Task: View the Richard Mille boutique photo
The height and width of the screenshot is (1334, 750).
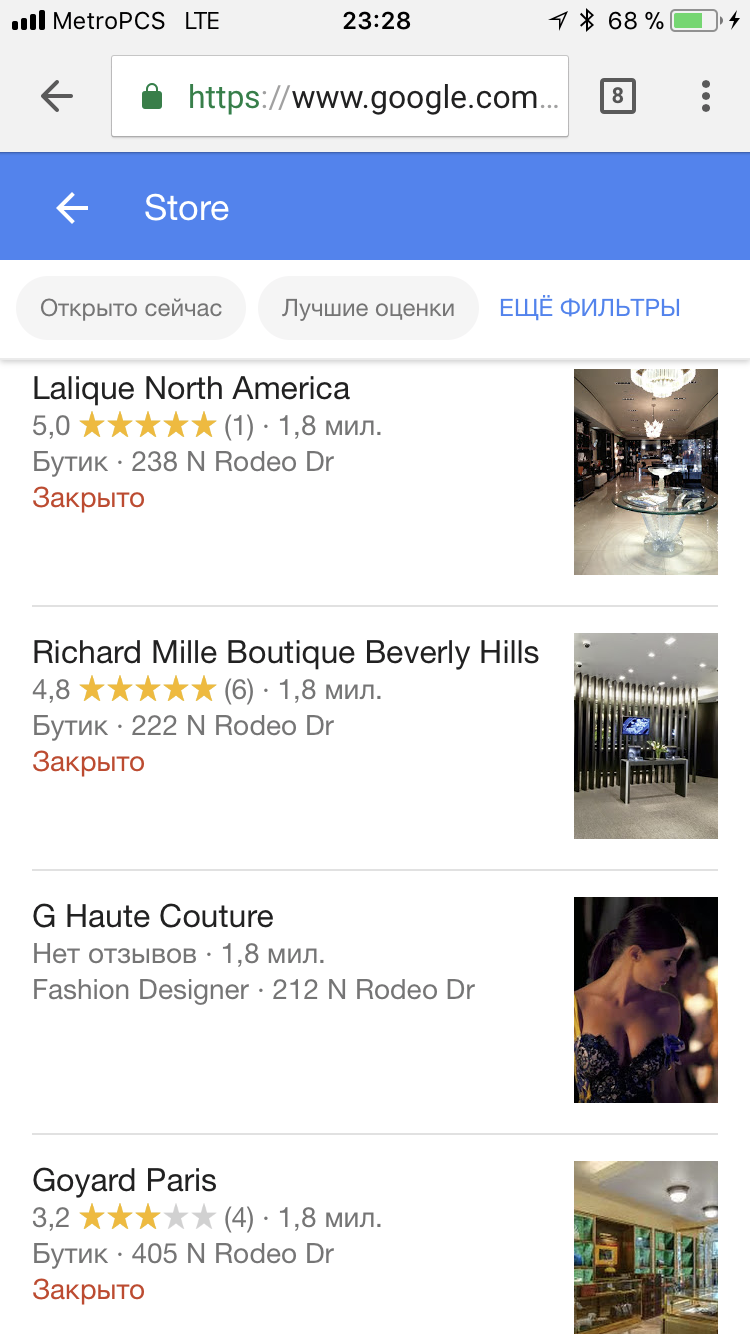Action: [646, 736]
